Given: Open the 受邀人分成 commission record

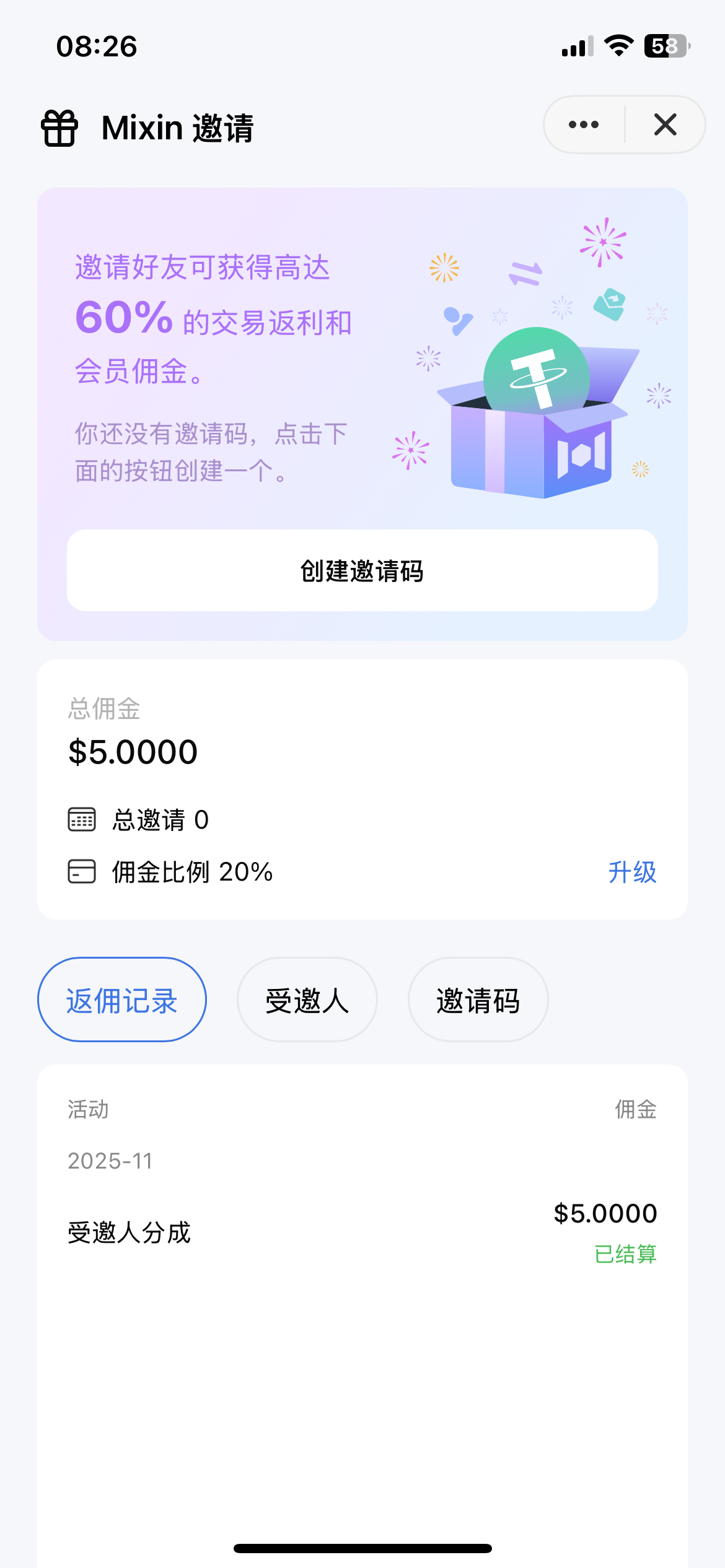Looking at the screenshot, I should click(x=362, y=1232).
